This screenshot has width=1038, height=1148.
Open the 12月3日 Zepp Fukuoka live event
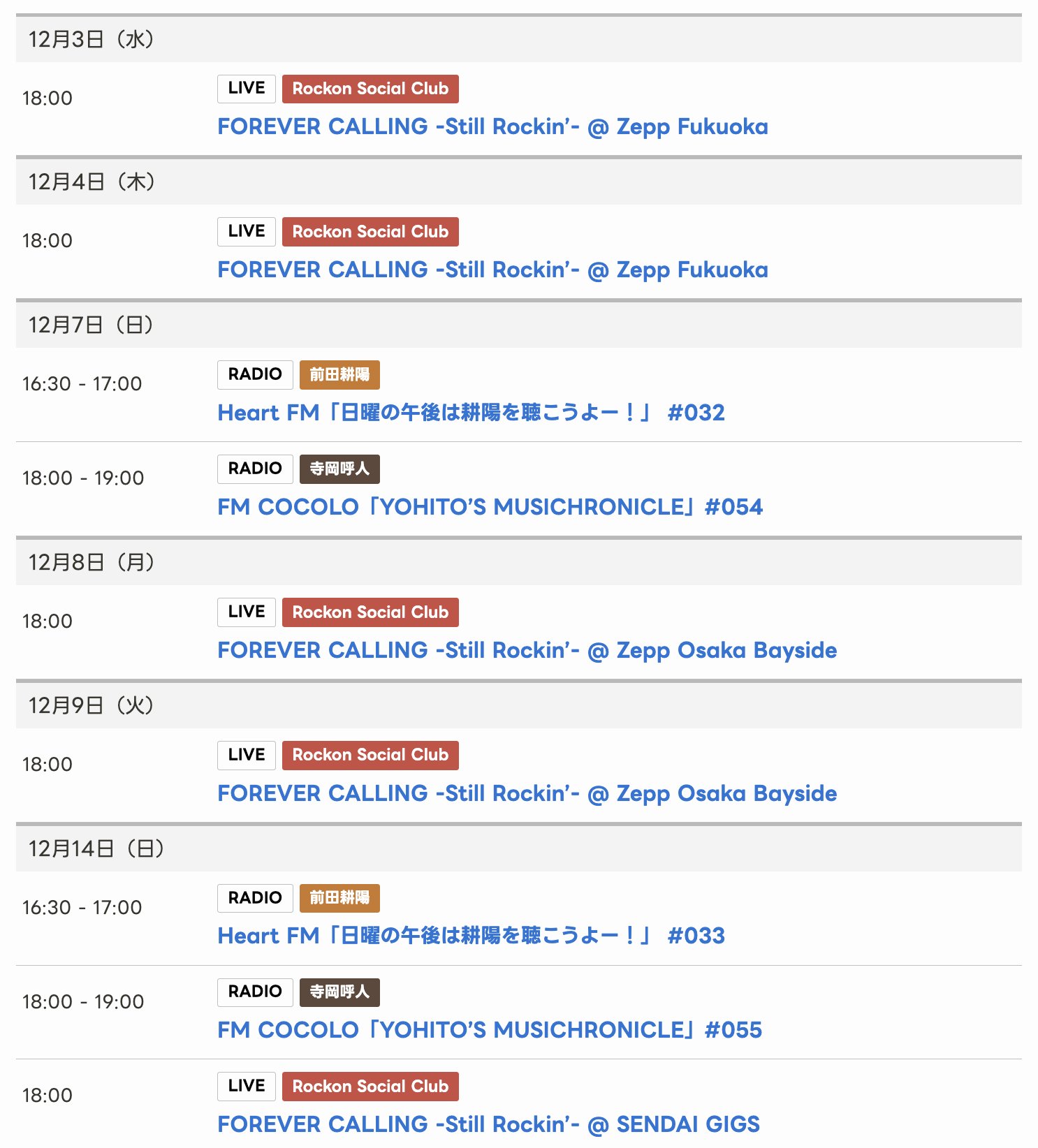pyautogui.click(x=492, y=127)
